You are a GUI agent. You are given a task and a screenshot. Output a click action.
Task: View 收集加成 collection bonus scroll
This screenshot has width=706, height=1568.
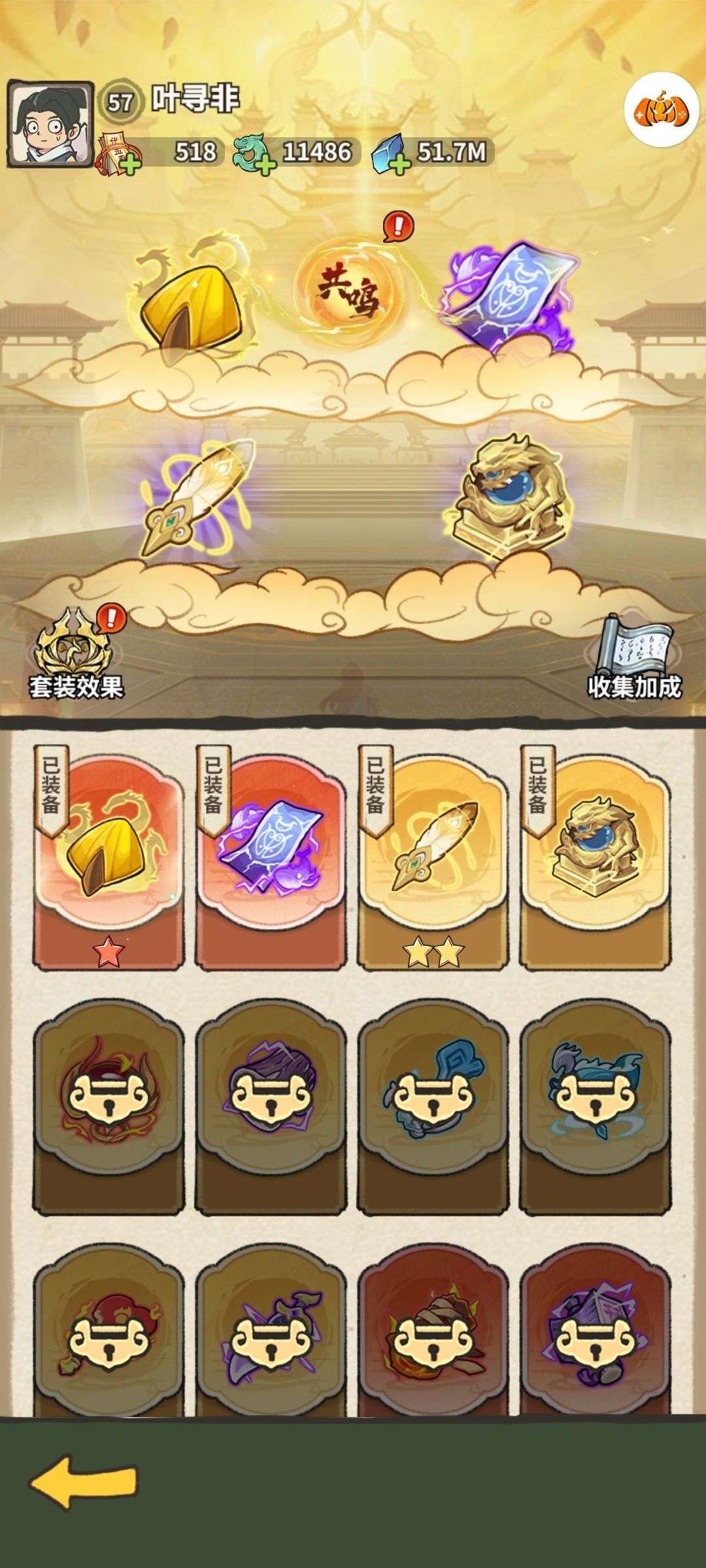click(634, 657)
